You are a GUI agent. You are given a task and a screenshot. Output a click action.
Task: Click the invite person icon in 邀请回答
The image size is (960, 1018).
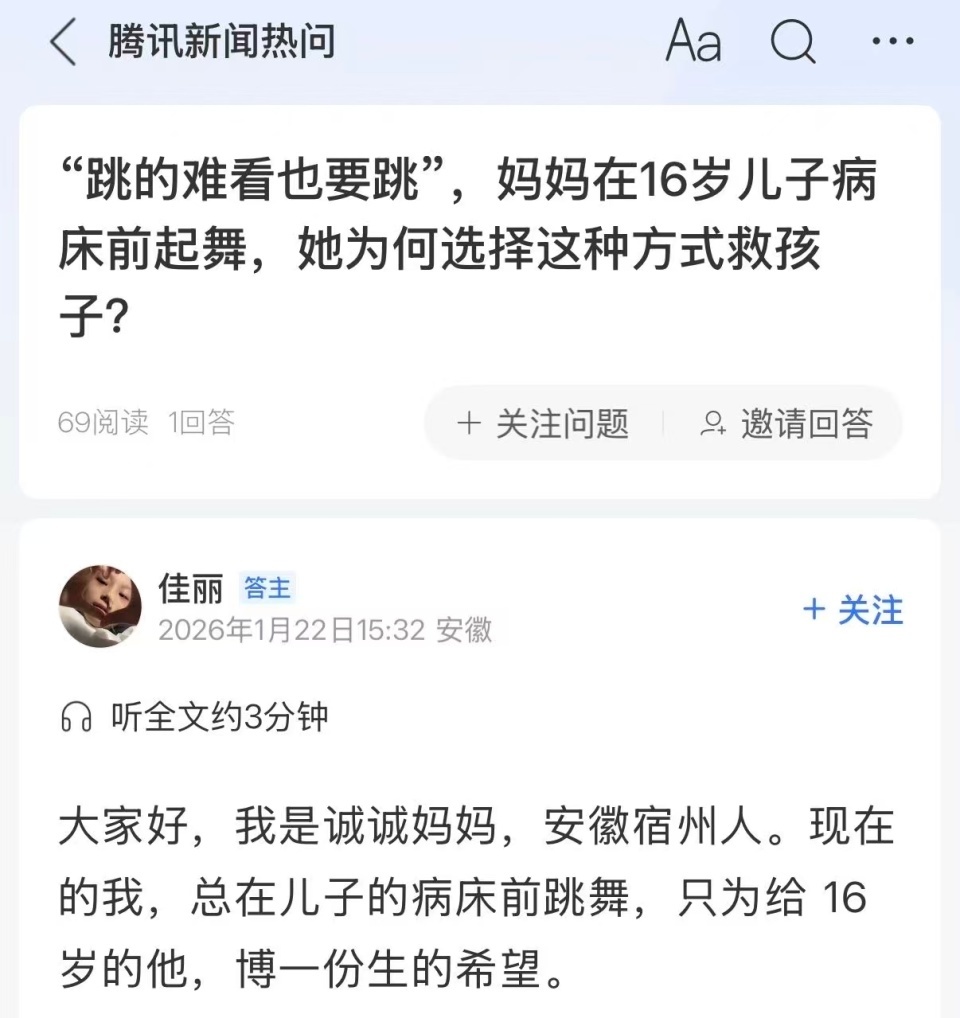[713, 424]
